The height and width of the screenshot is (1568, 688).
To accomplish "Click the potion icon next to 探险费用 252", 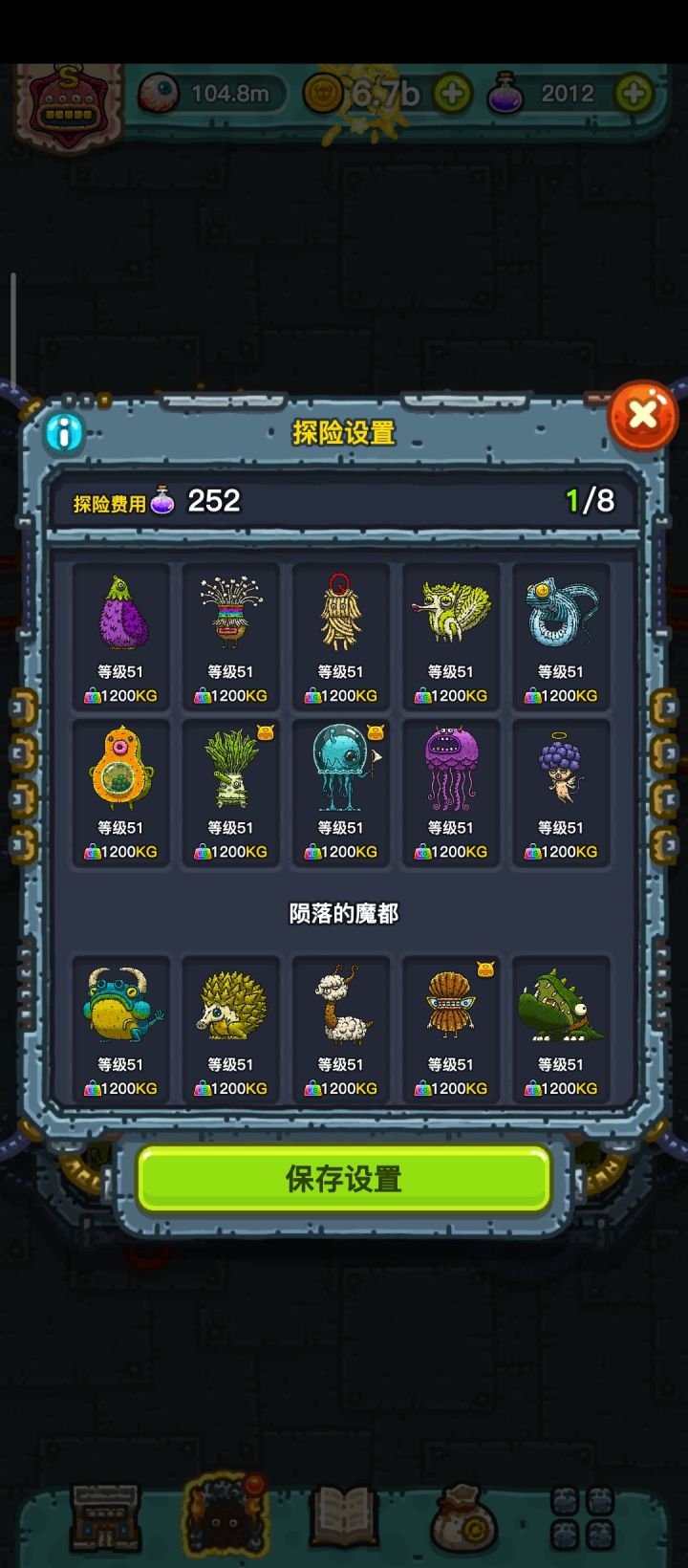I will [x=162, y=500].
